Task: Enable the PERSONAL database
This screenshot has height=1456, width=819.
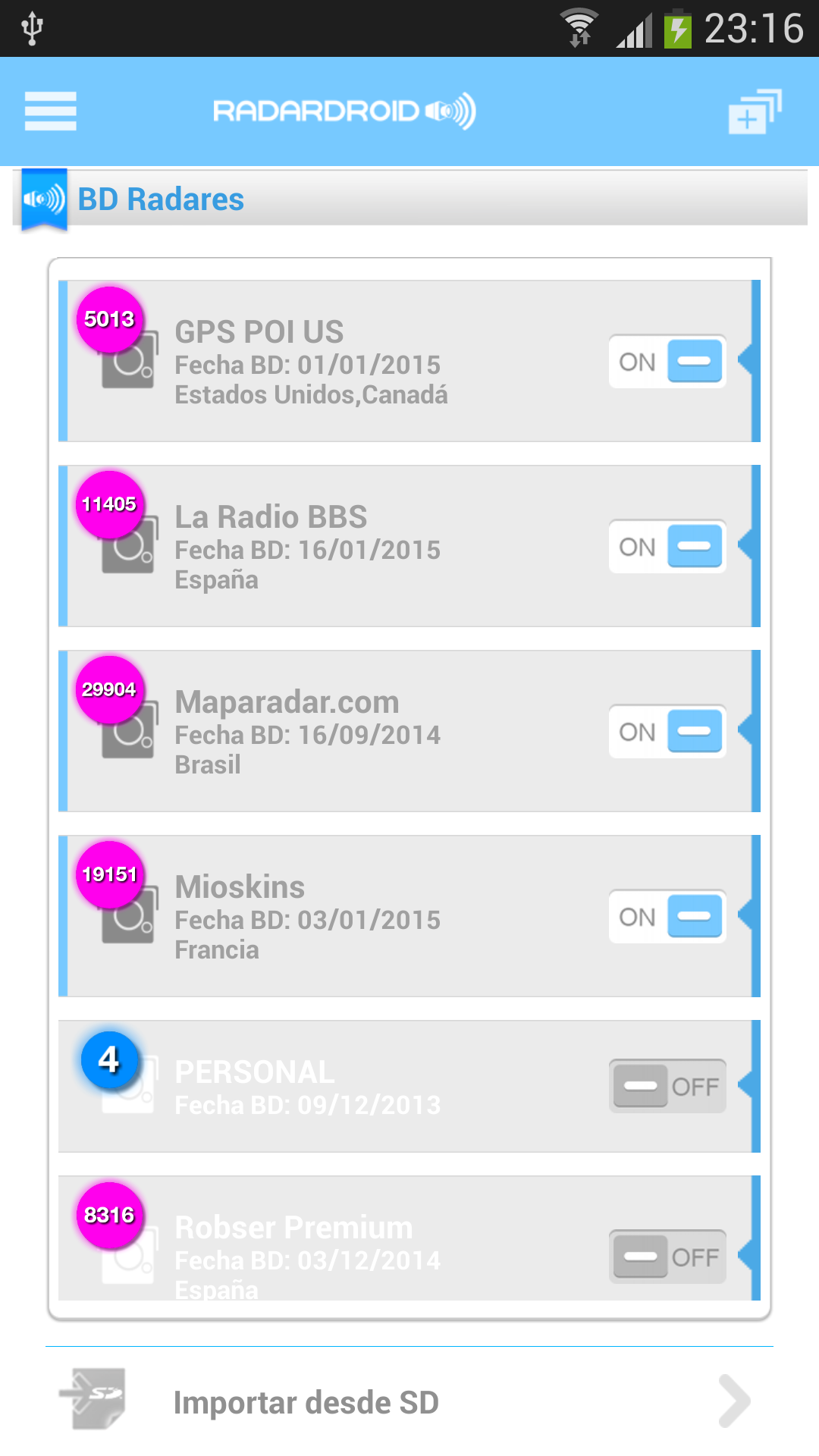Action: tap(667, 1087)
